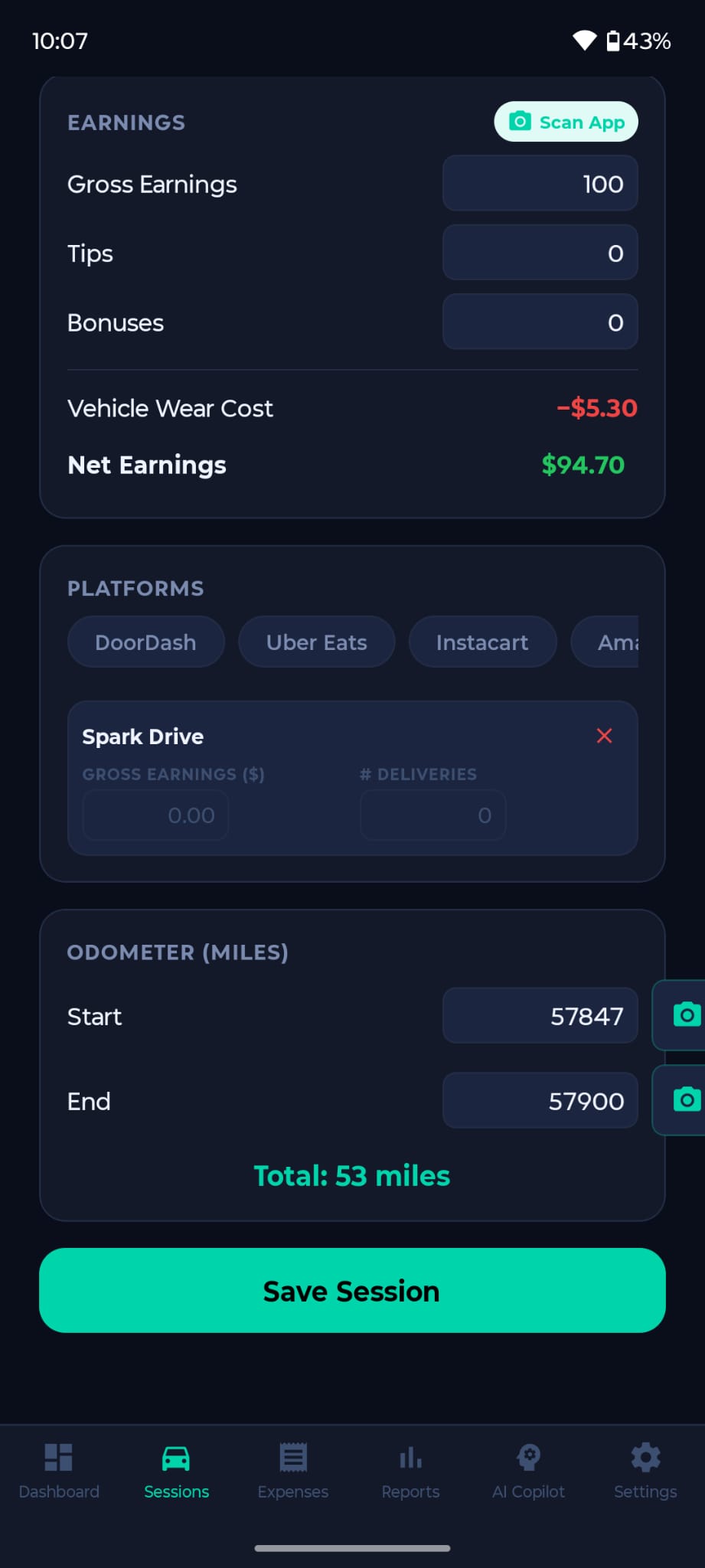The height and width of the screenshot is (1568, 705).
Task: Select the Instacart platform chip
Action: [481, 642]
